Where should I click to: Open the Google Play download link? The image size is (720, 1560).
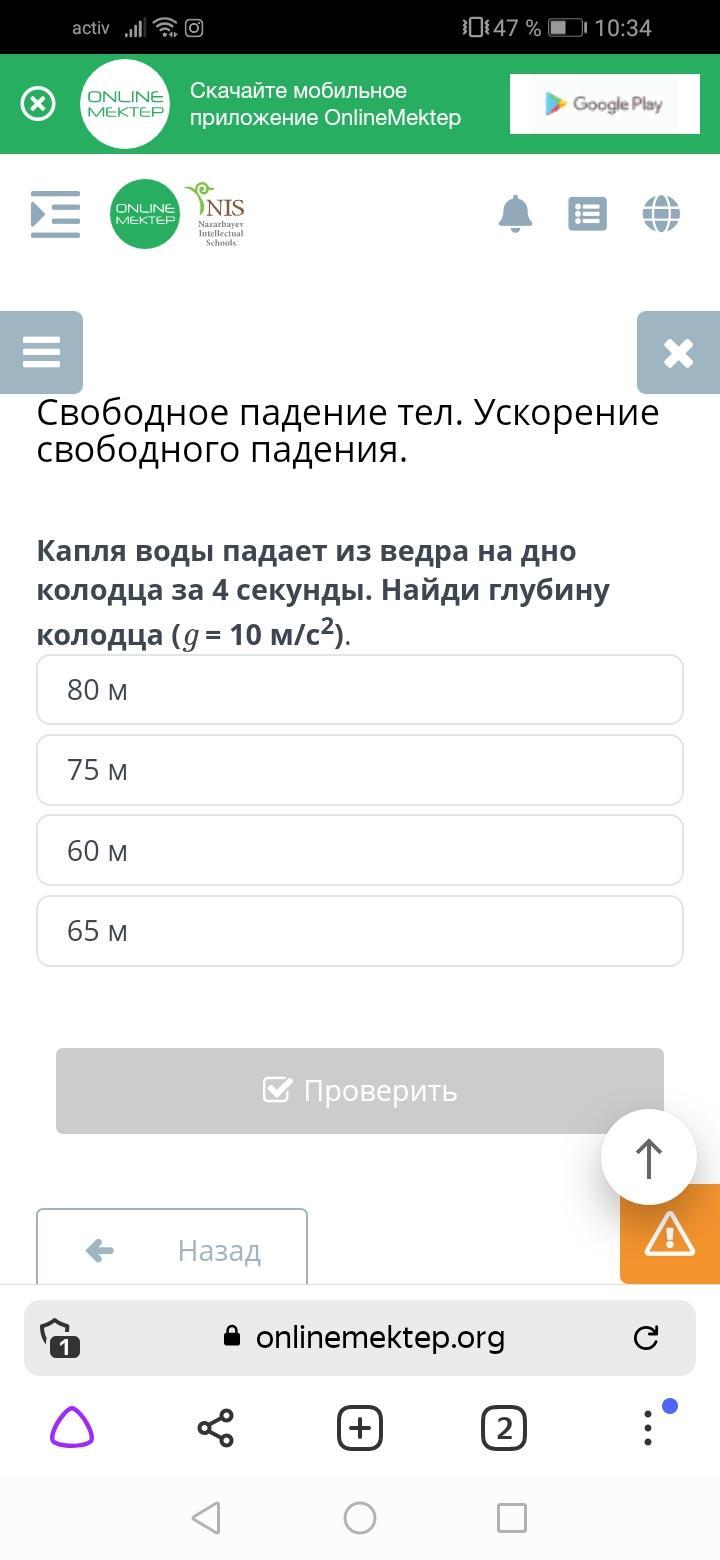click(x=603, y=104)
